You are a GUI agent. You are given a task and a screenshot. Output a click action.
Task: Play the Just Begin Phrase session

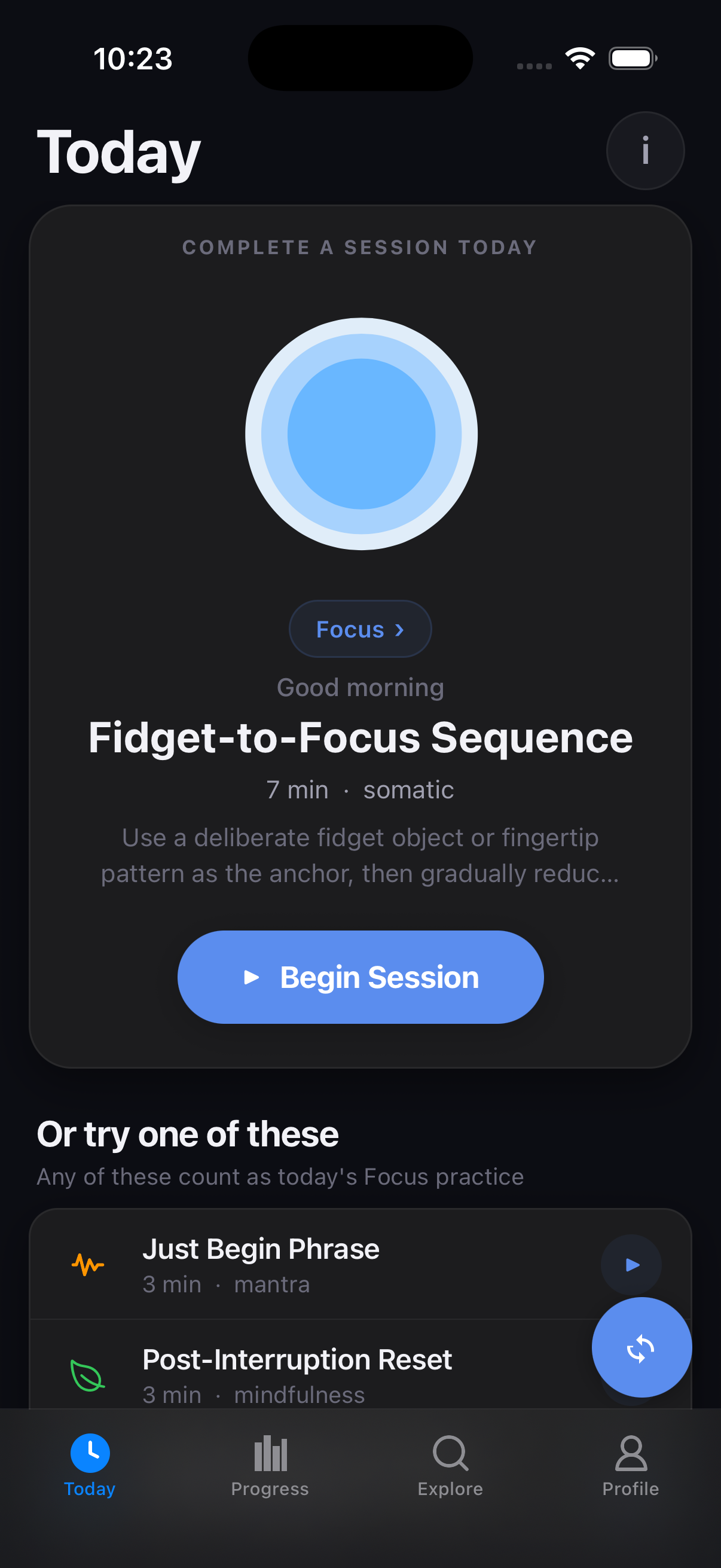pos(631,1265)
